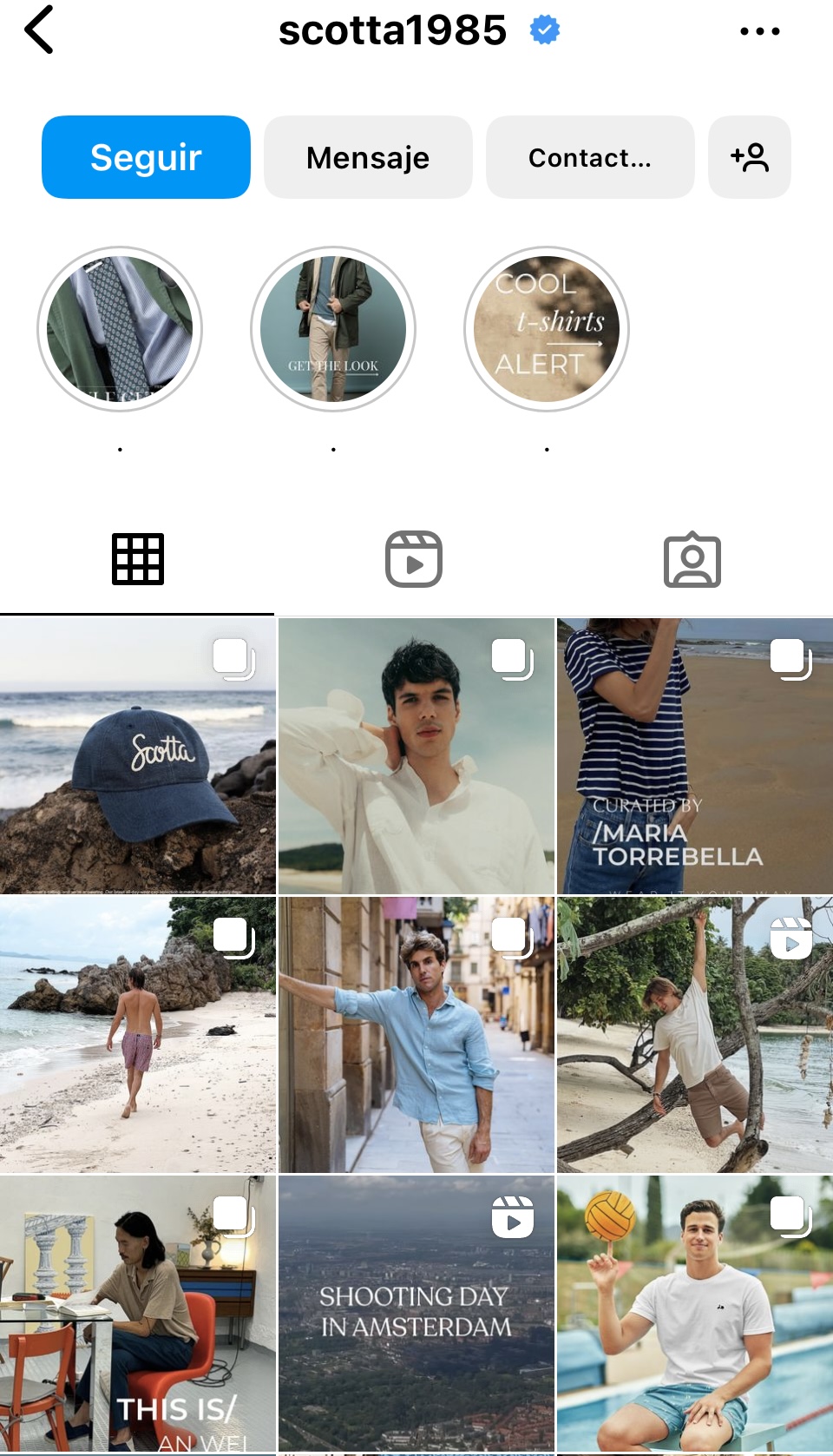Open post of man in white shirt
Viewport: 833px width, 1456px height.
pos(416,756)
